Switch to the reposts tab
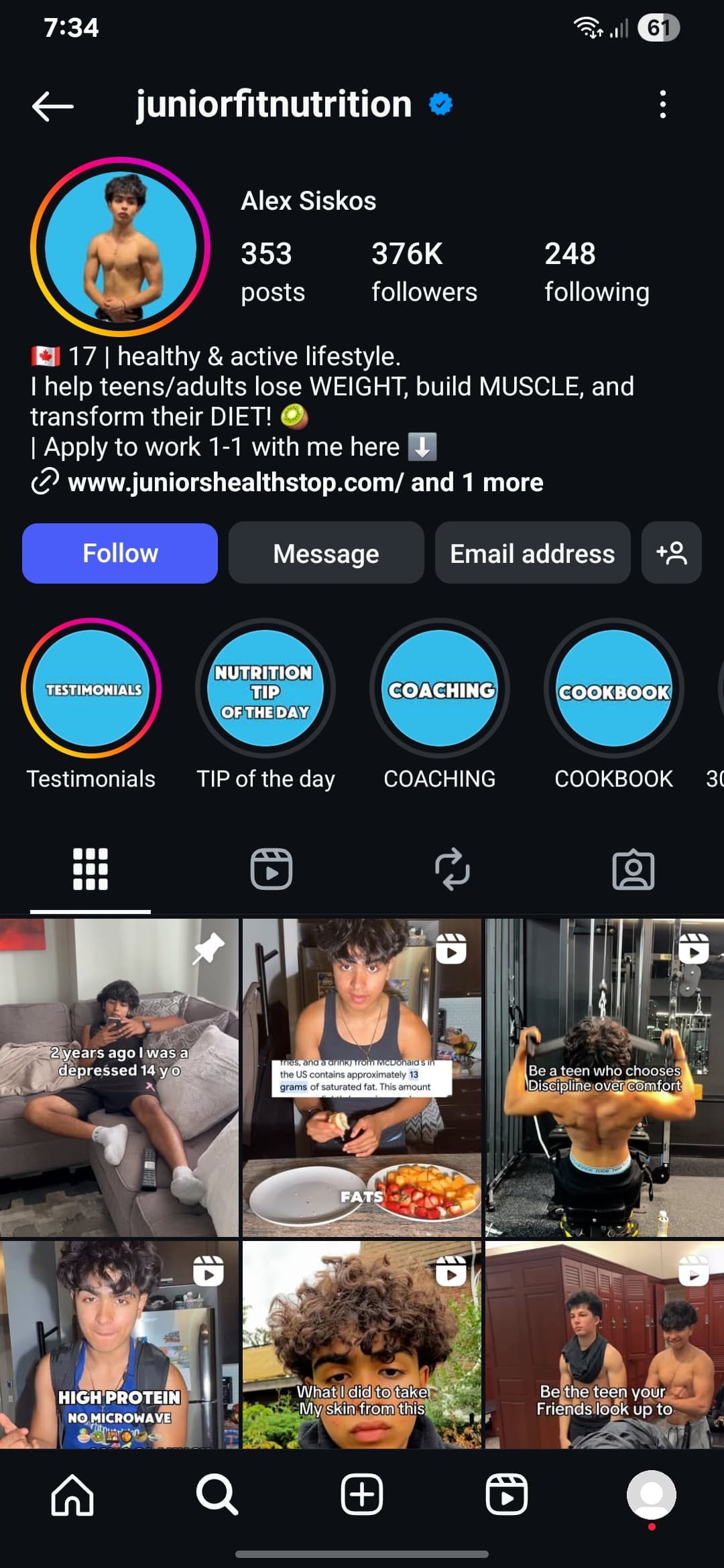 coord(452,869)
